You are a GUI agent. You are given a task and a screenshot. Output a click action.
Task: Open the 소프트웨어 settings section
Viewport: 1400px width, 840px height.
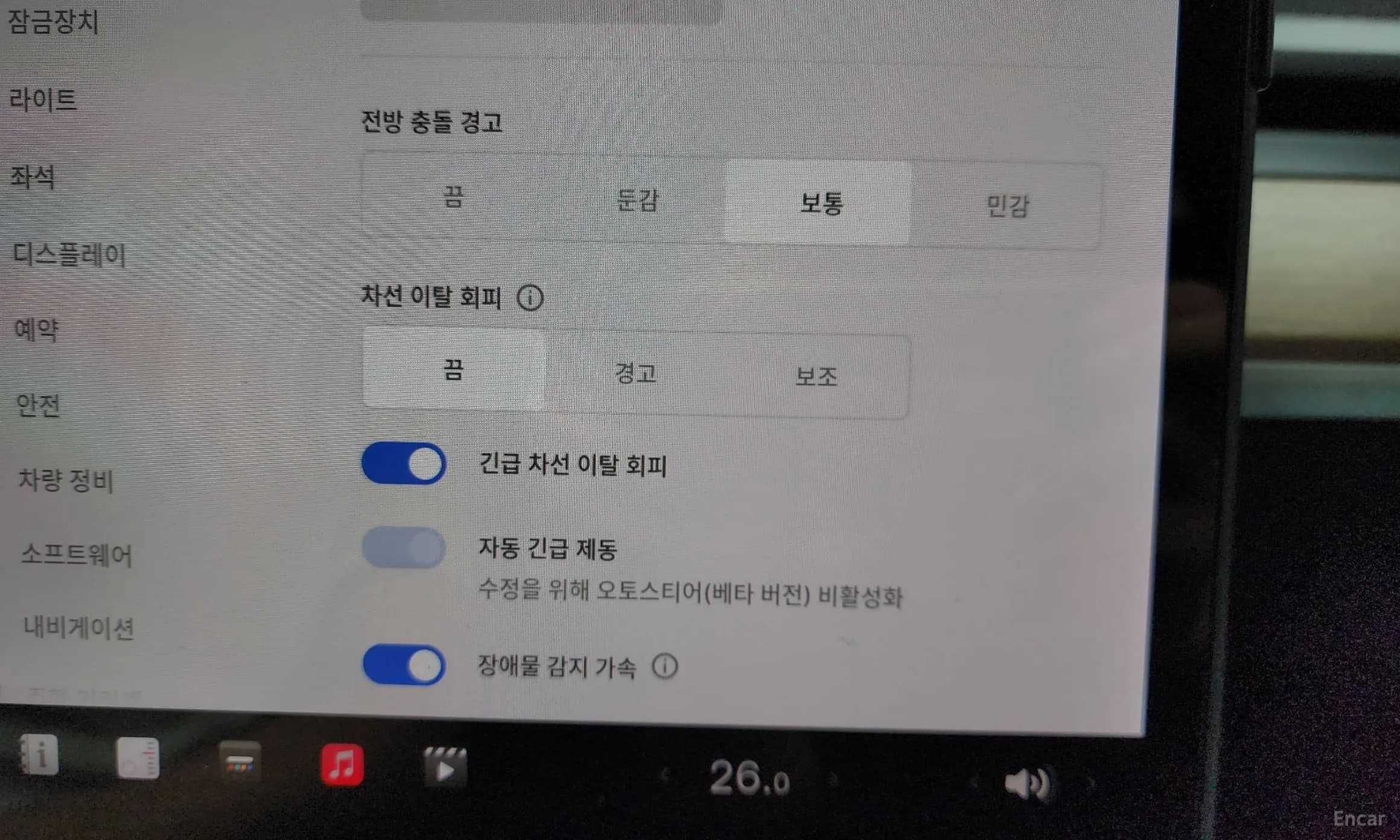coord(76,555)
